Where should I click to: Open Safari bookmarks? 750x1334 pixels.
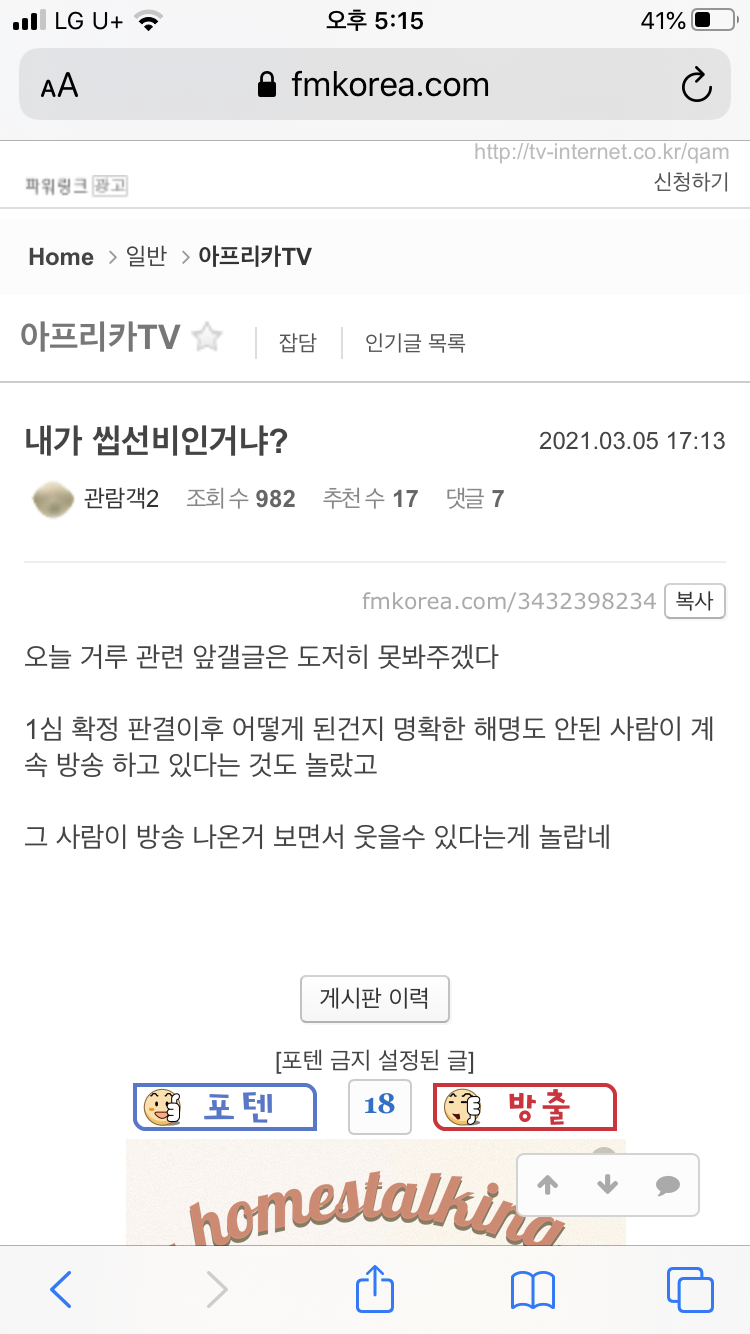[x=532, y=1290]
